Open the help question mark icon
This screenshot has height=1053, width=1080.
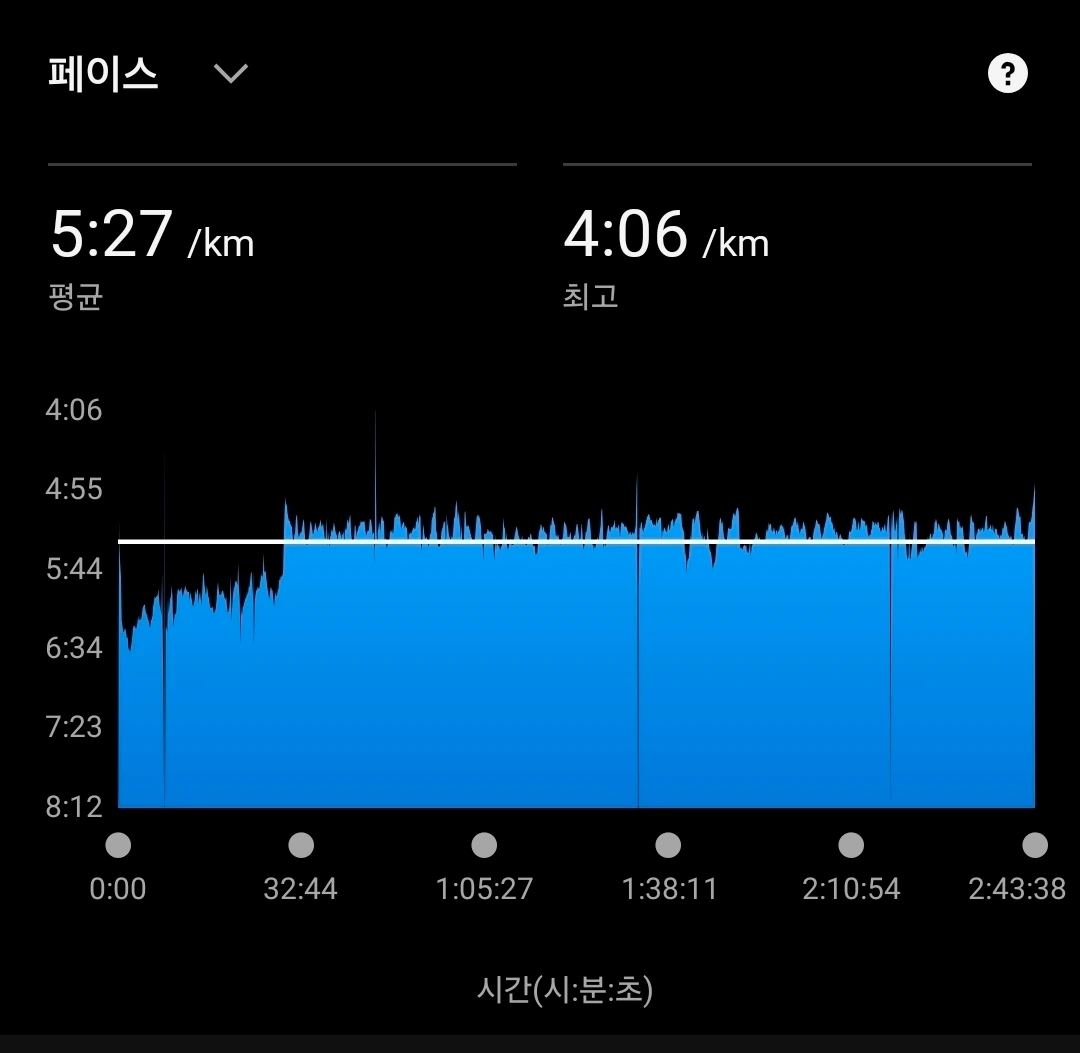point(1008,73)
